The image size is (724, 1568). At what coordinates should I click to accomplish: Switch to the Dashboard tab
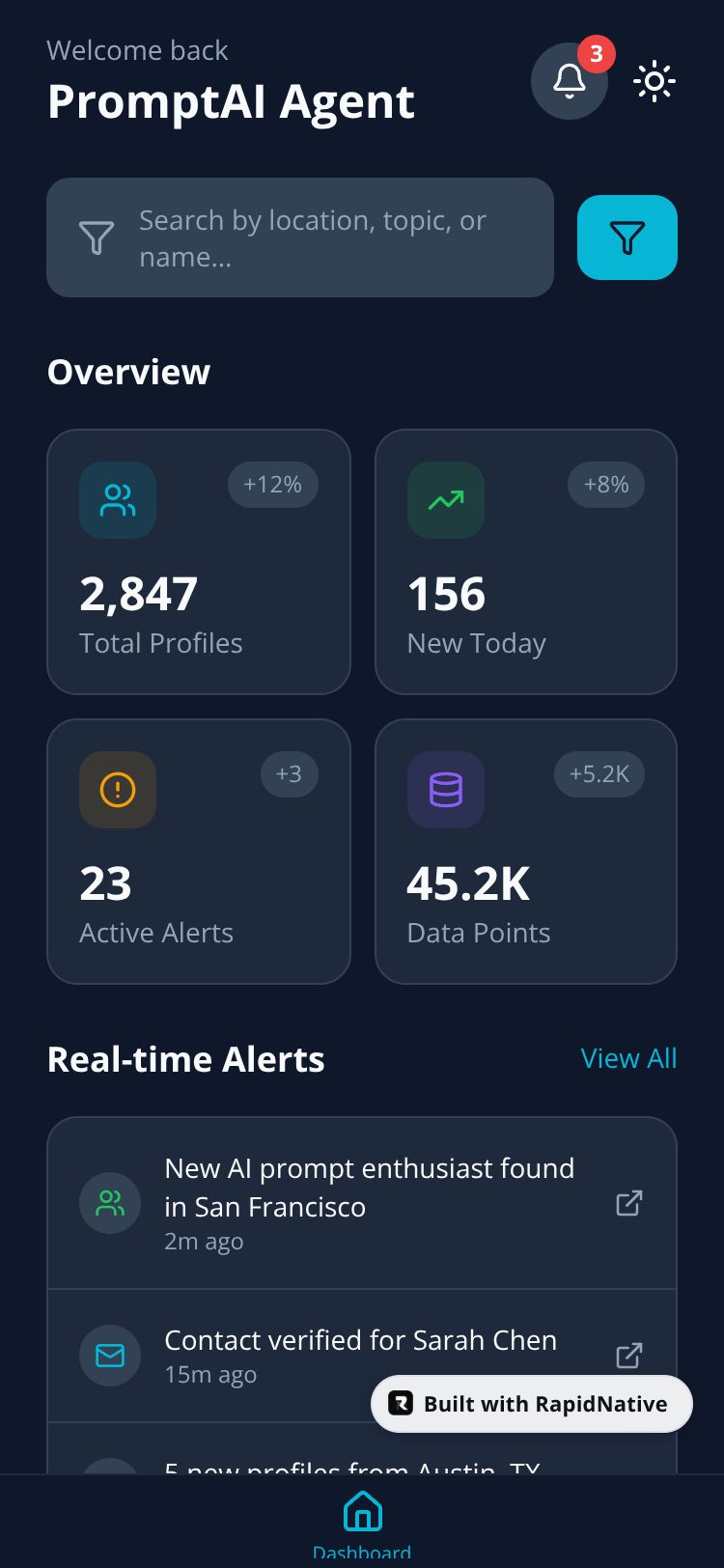click(362, 1521)
